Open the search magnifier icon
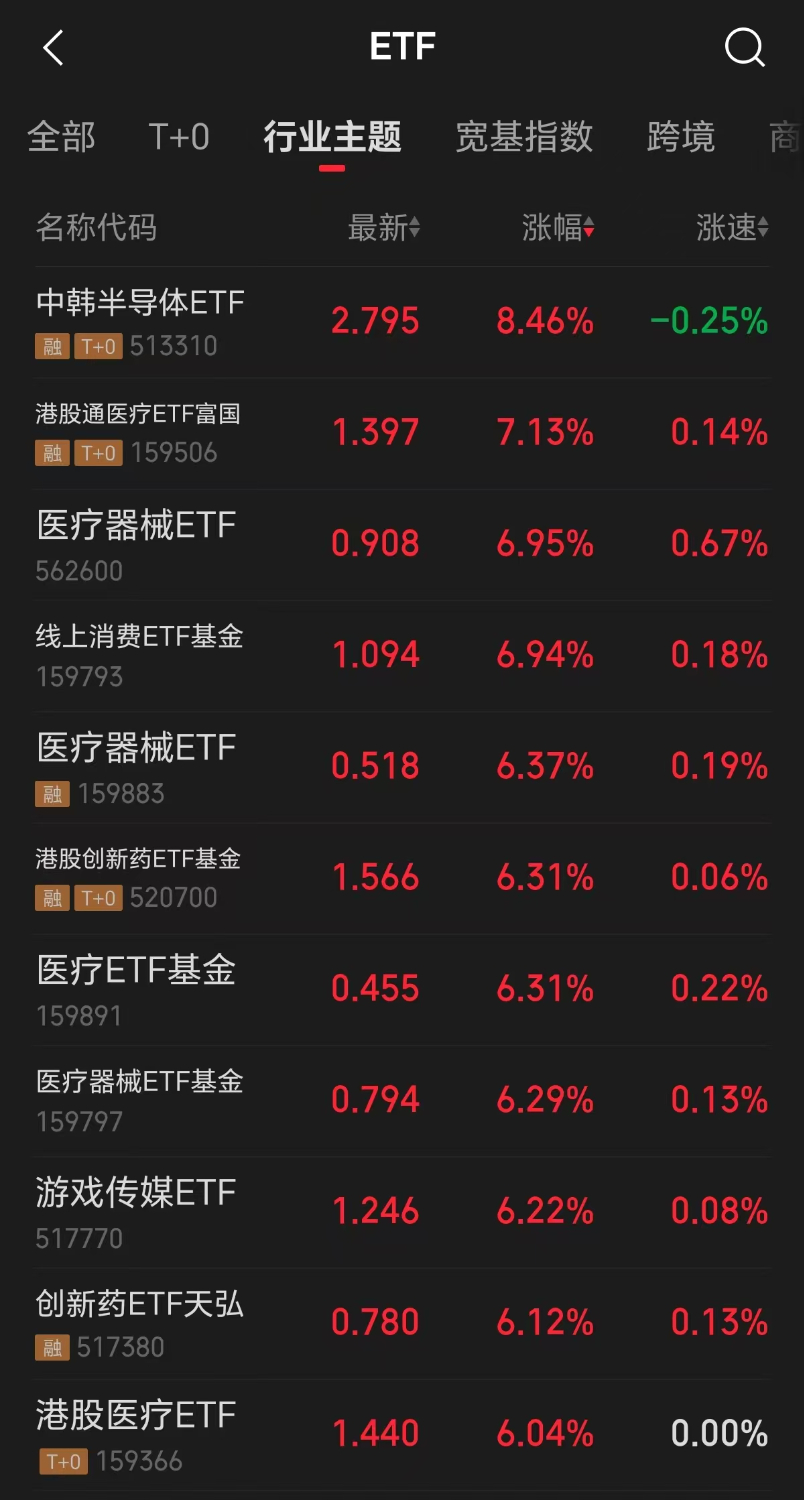The image size is (804, 1500). [744, 47]
